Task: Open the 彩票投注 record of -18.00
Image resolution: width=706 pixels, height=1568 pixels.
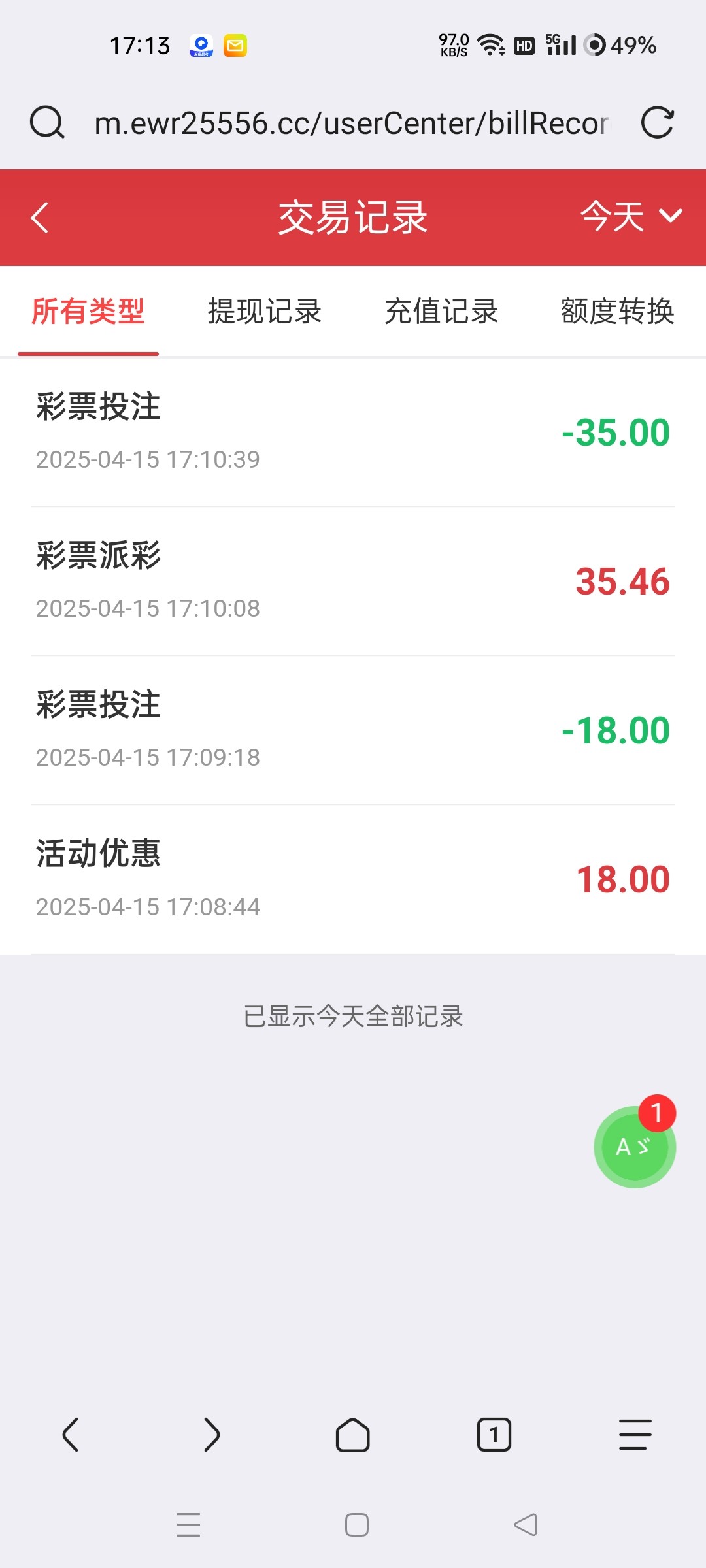Action: [353, 730]
